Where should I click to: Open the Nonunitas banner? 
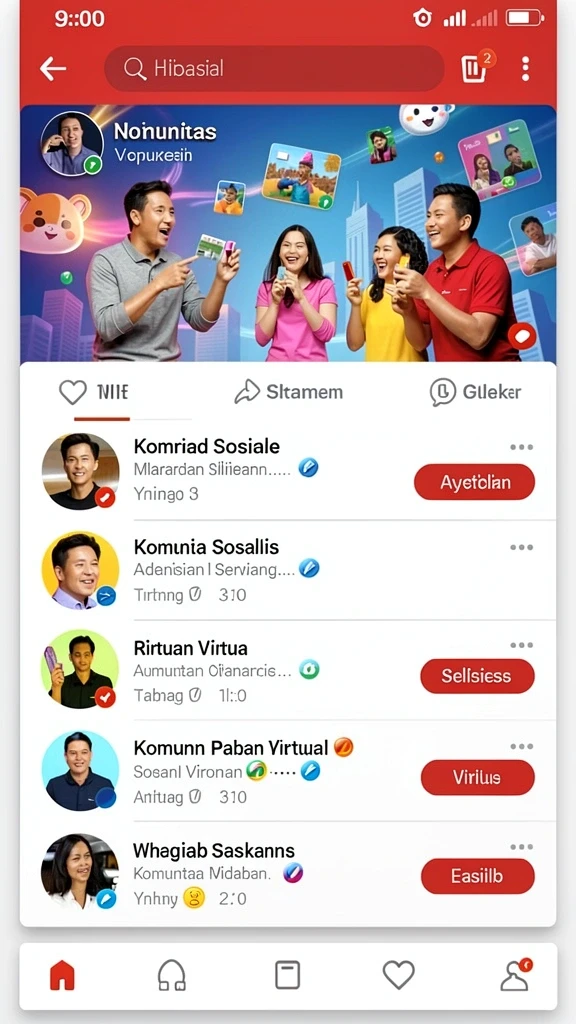[x=288, y=233]
